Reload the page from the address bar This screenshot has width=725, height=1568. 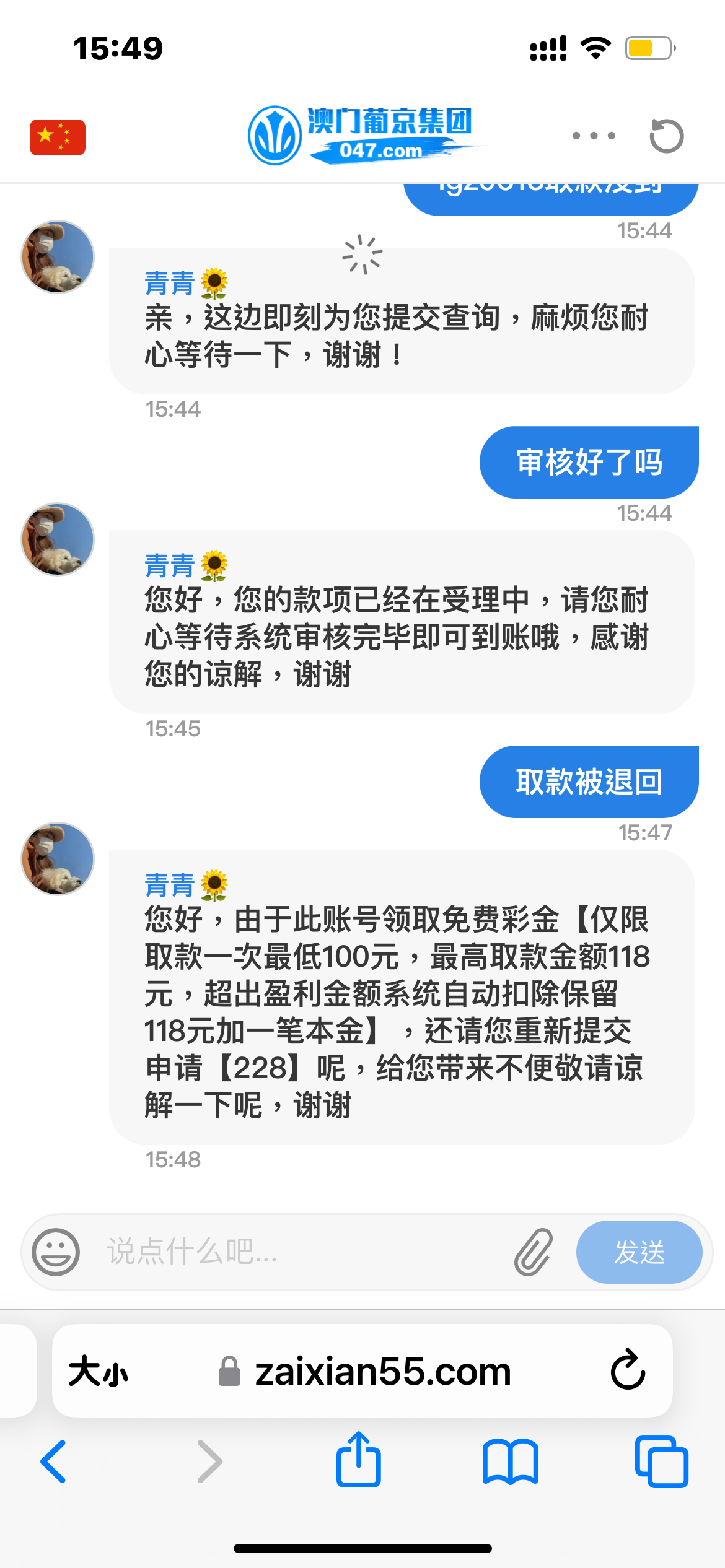click(628, 1370)
